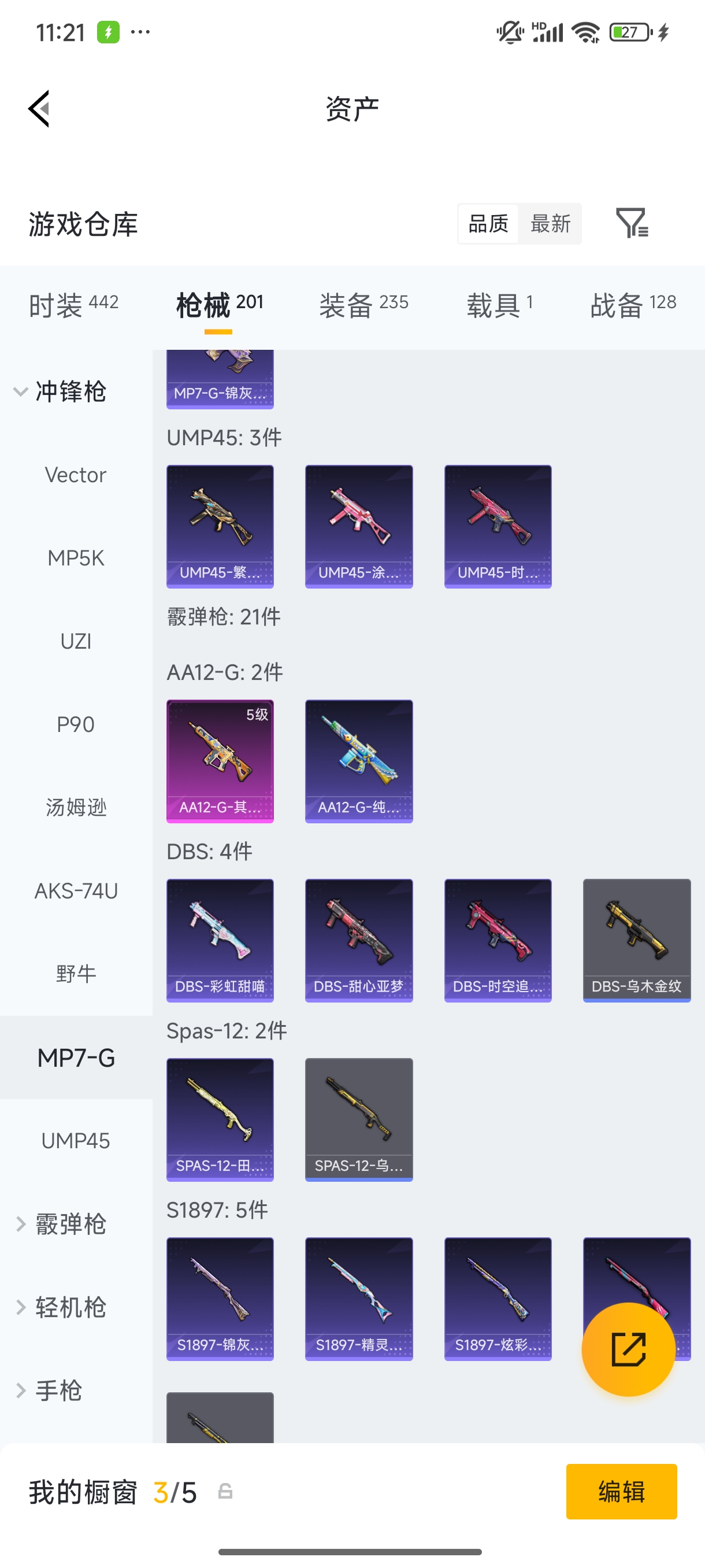Expand the 霰弹枪 category
The width and height of the screenshot is (705, 1568).
(60, 1224)
